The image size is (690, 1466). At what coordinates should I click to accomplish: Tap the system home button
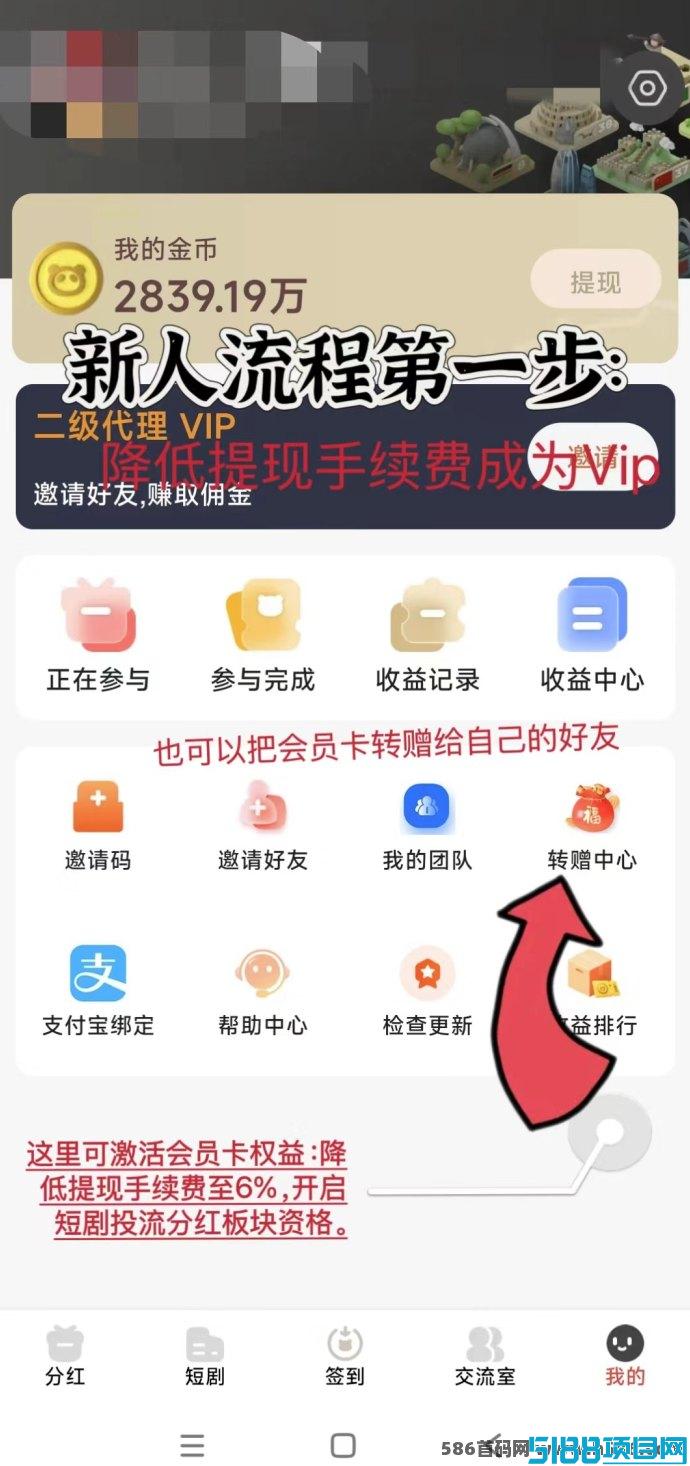(x=343, y=1445)
